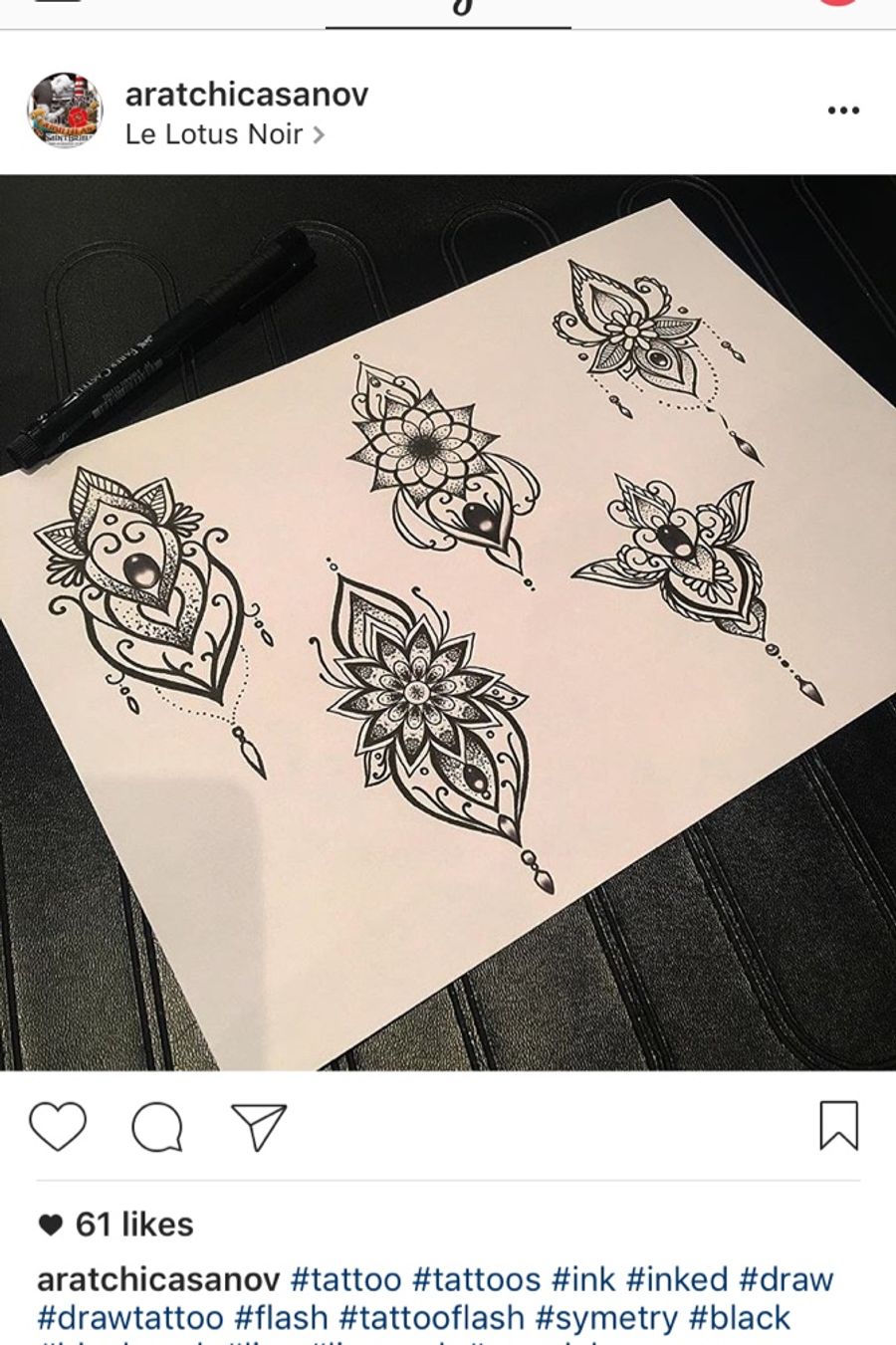Open the #tattooflash hashtag
The width and height of the screenshot is (896, 1345).
(x=431, y=1318)
